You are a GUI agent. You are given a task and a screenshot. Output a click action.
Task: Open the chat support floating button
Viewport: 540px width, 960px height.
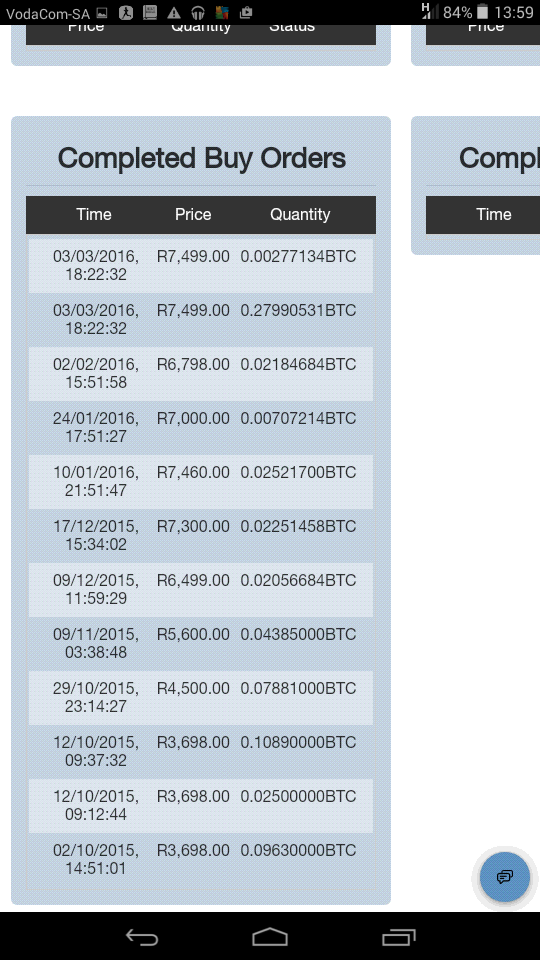(504, 877)
